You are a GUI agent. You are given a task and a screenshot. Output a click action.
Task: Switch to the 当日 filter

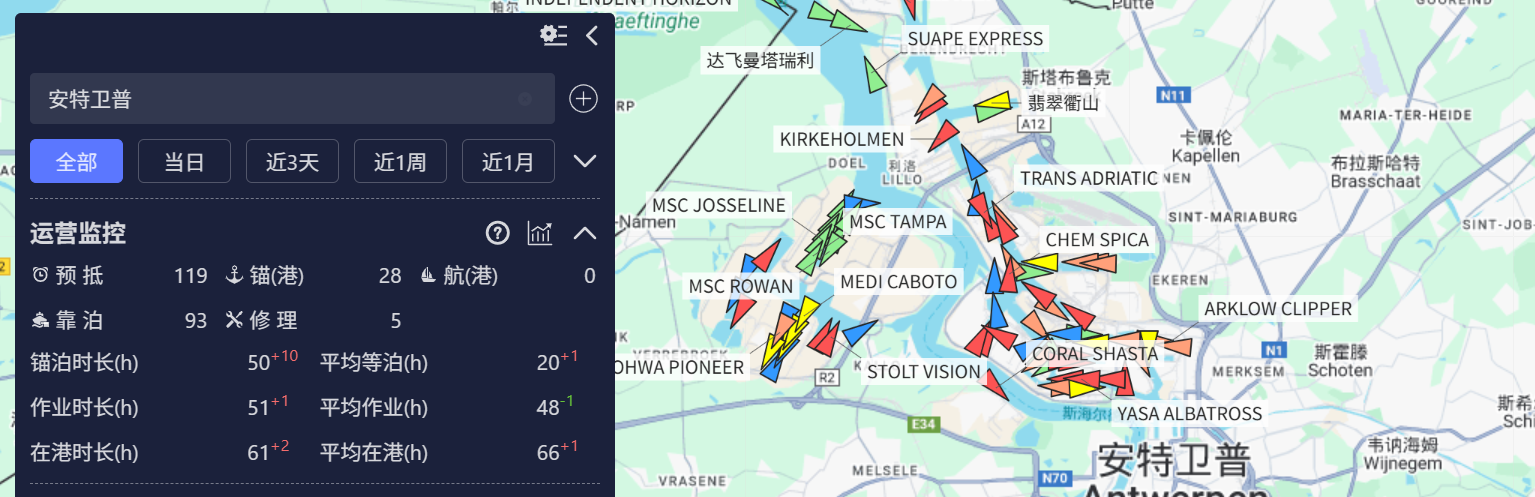(184, 161)
